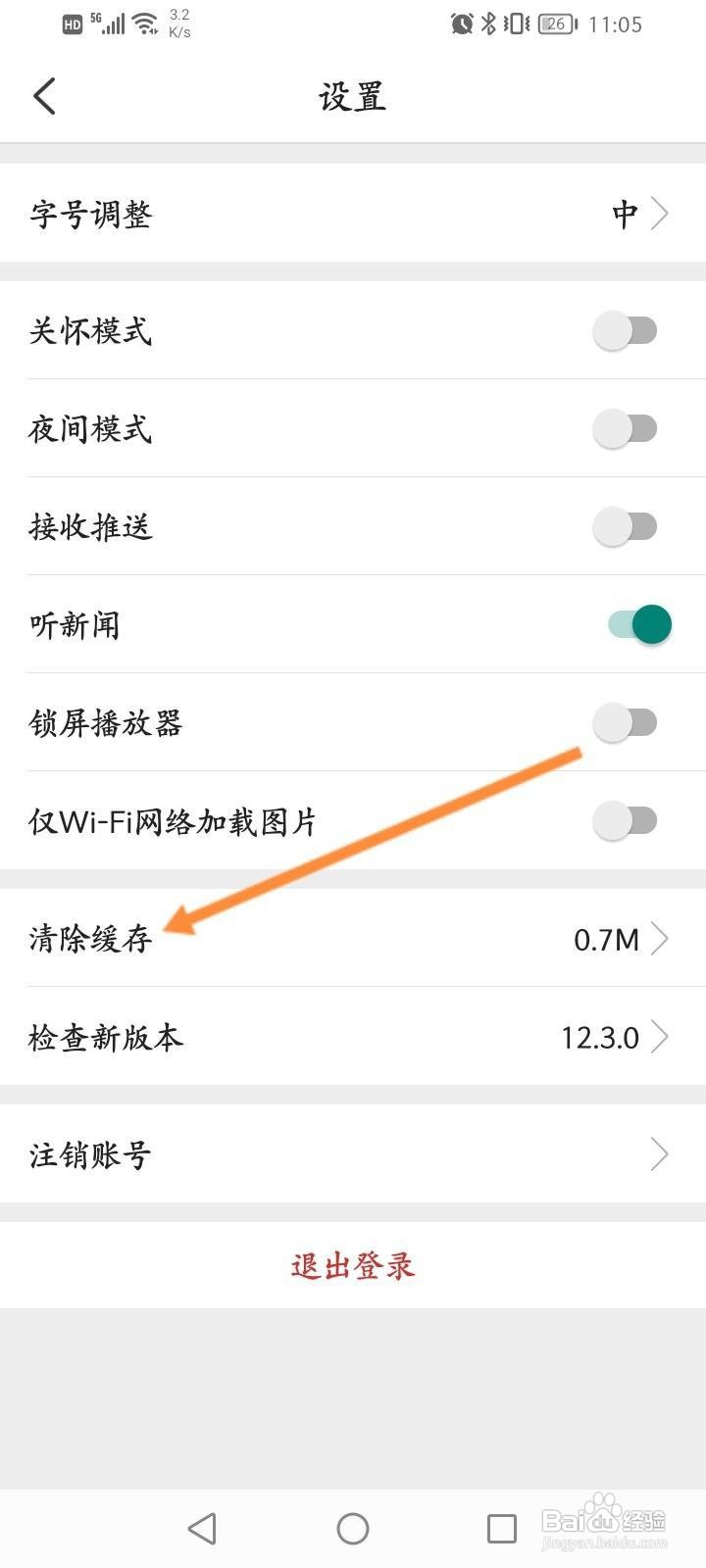Enable 关怀模式 switch
The height and width of the screenshot is (1568, 706).
[x=626, y=330]
